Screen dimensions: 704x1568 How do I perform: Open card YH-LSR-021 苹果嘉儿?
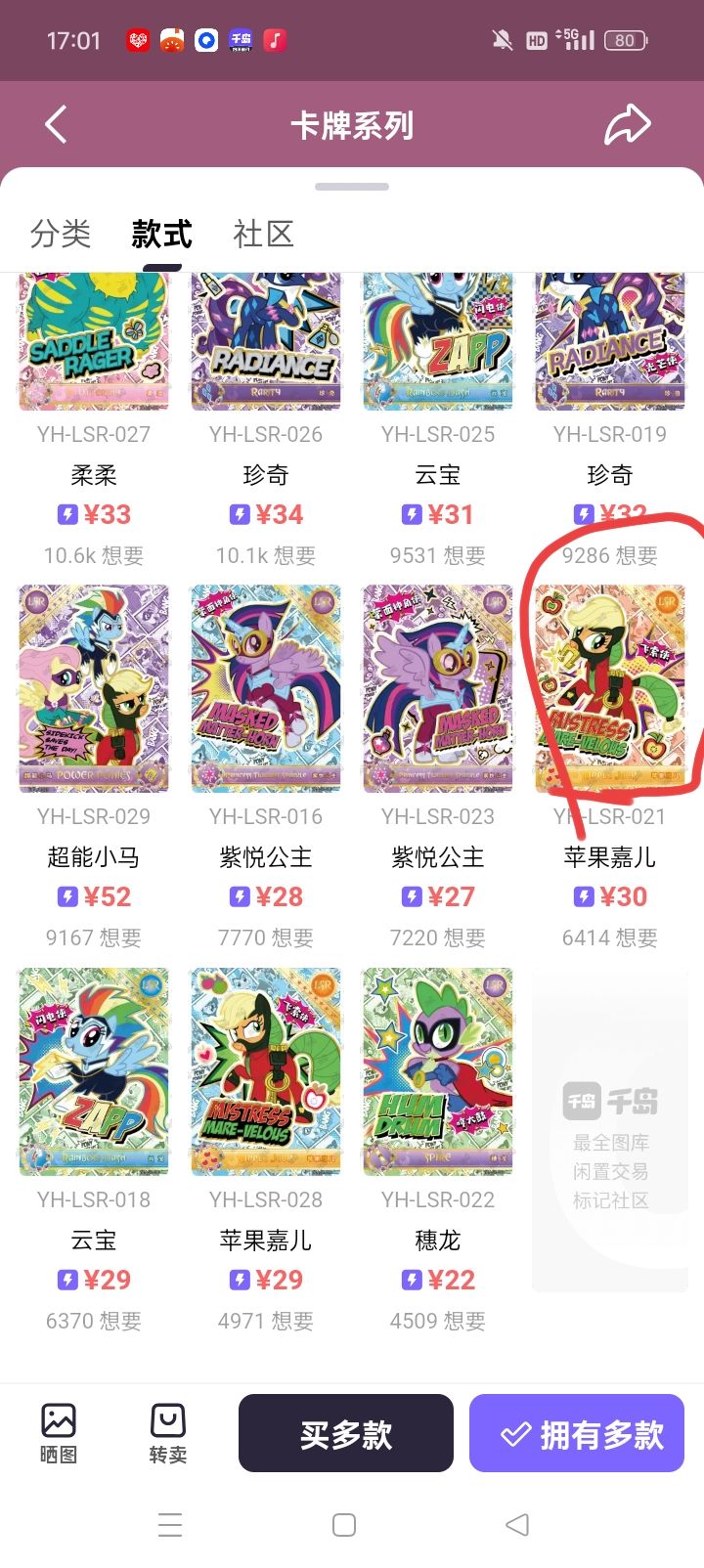[610, 689]
